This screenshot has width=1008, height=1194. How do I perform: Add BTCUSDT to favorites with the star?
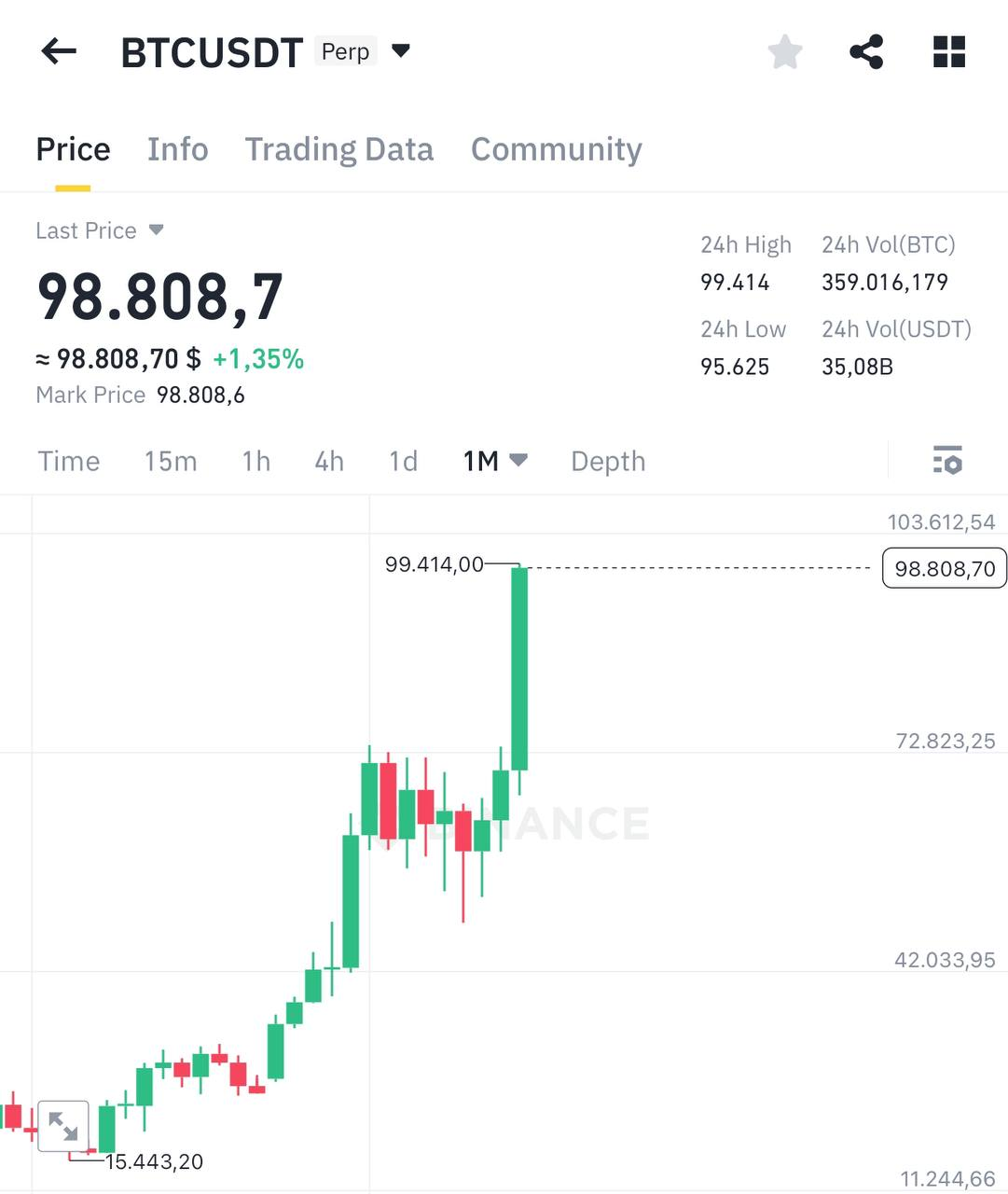click(x=785, y=52)
